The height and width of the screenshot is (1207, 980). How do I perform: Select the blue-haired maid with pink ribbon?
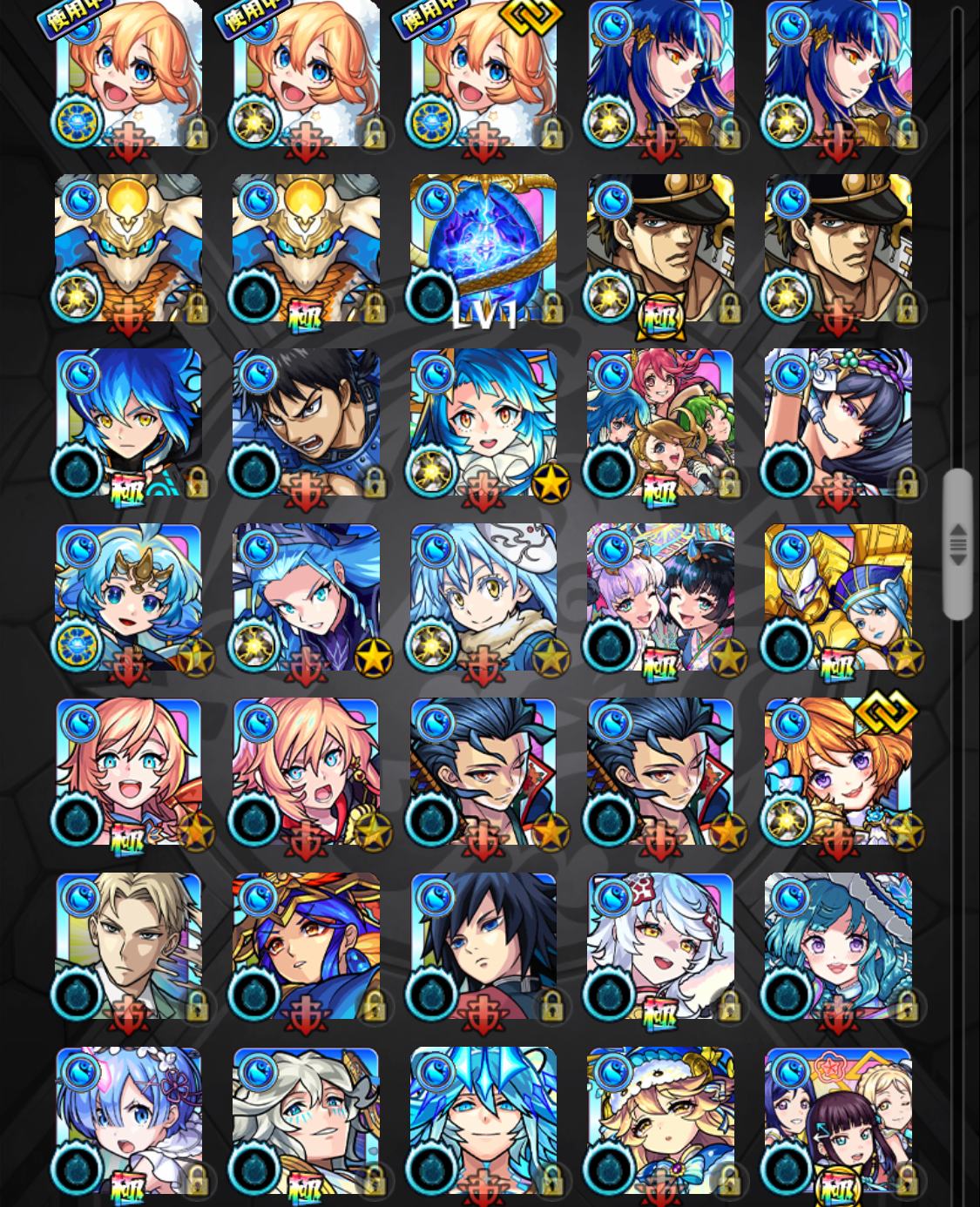128,1121
